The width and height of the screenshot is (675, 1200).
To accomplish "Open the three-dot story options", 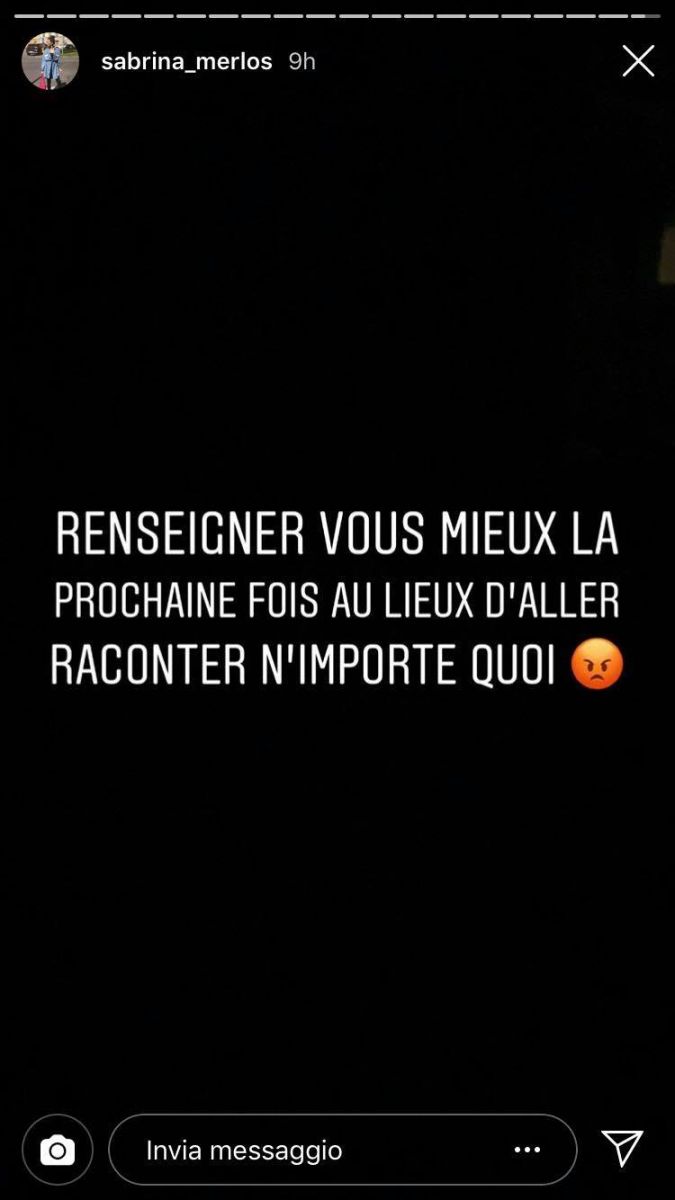I will [x=527, y=1150].
